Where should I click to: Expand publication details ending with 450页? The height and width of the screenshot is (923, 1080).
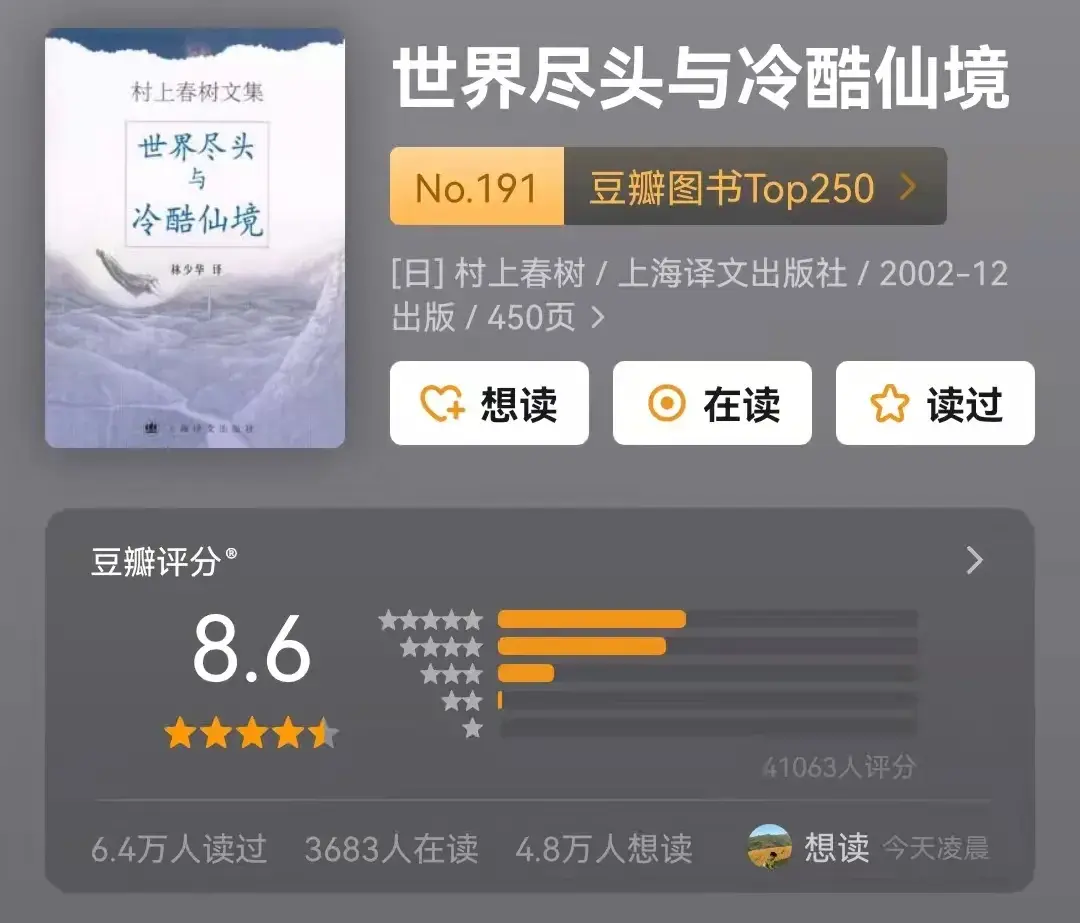click(x=598, y=318)
